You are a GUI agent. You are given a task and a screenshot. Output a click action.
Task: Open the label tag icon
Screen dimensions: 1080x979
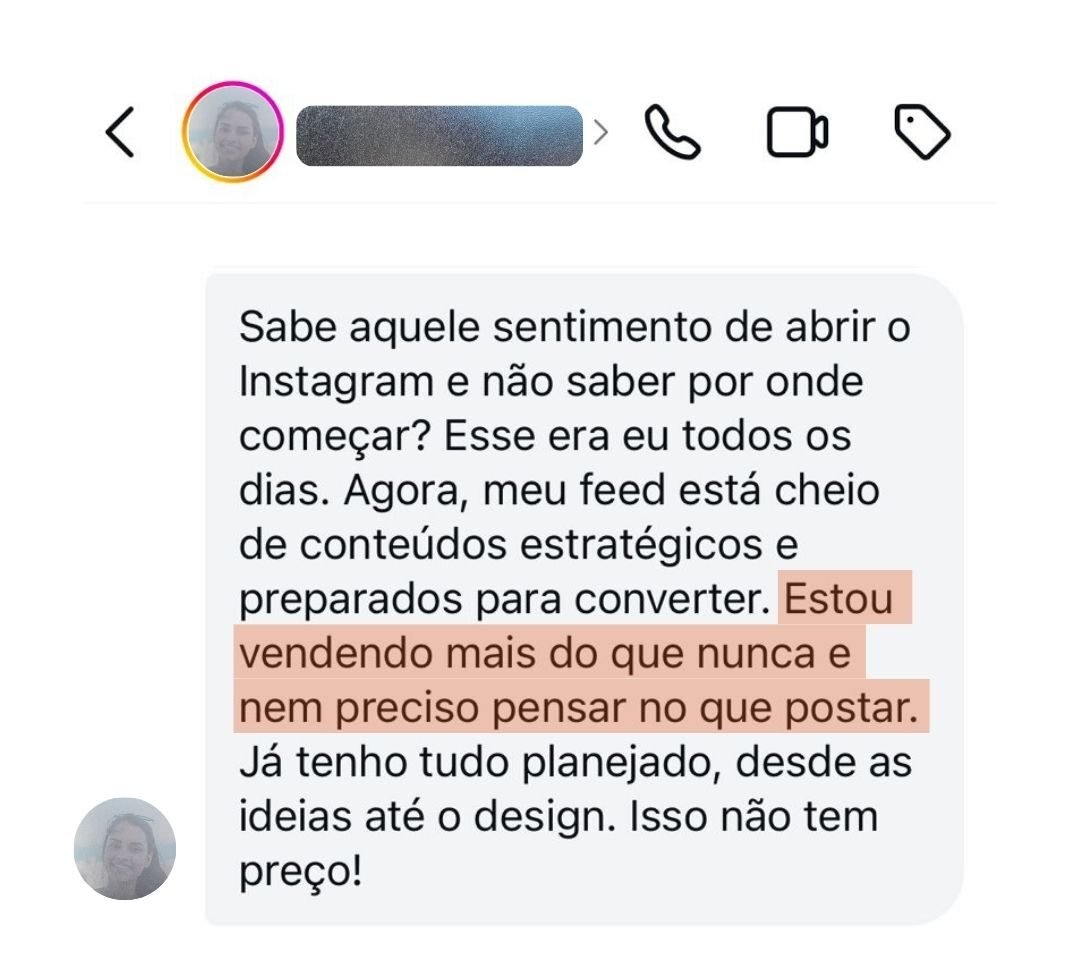point(921,133)
